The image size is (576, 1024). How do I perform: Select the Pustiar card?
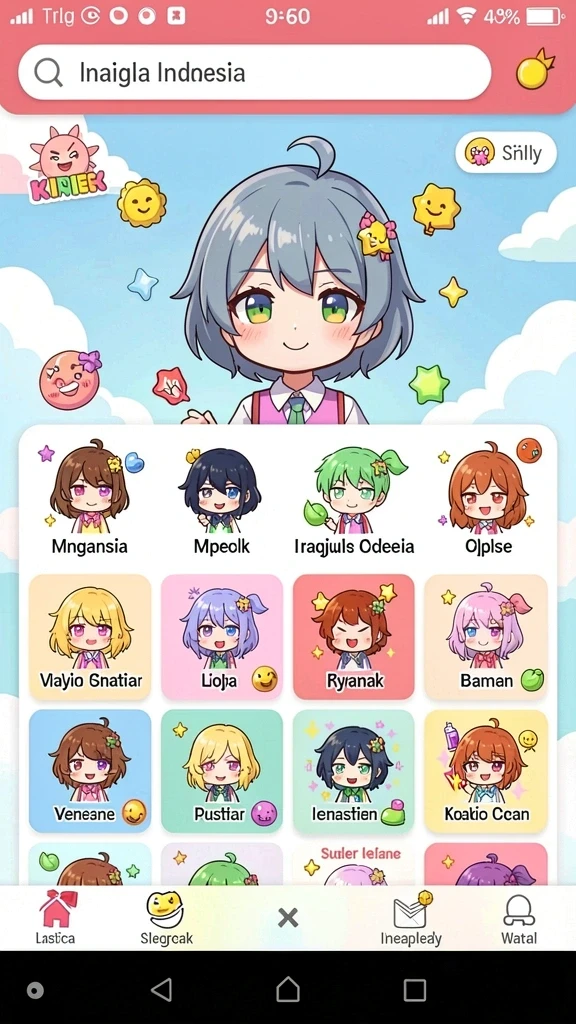[x=222, y=771]
